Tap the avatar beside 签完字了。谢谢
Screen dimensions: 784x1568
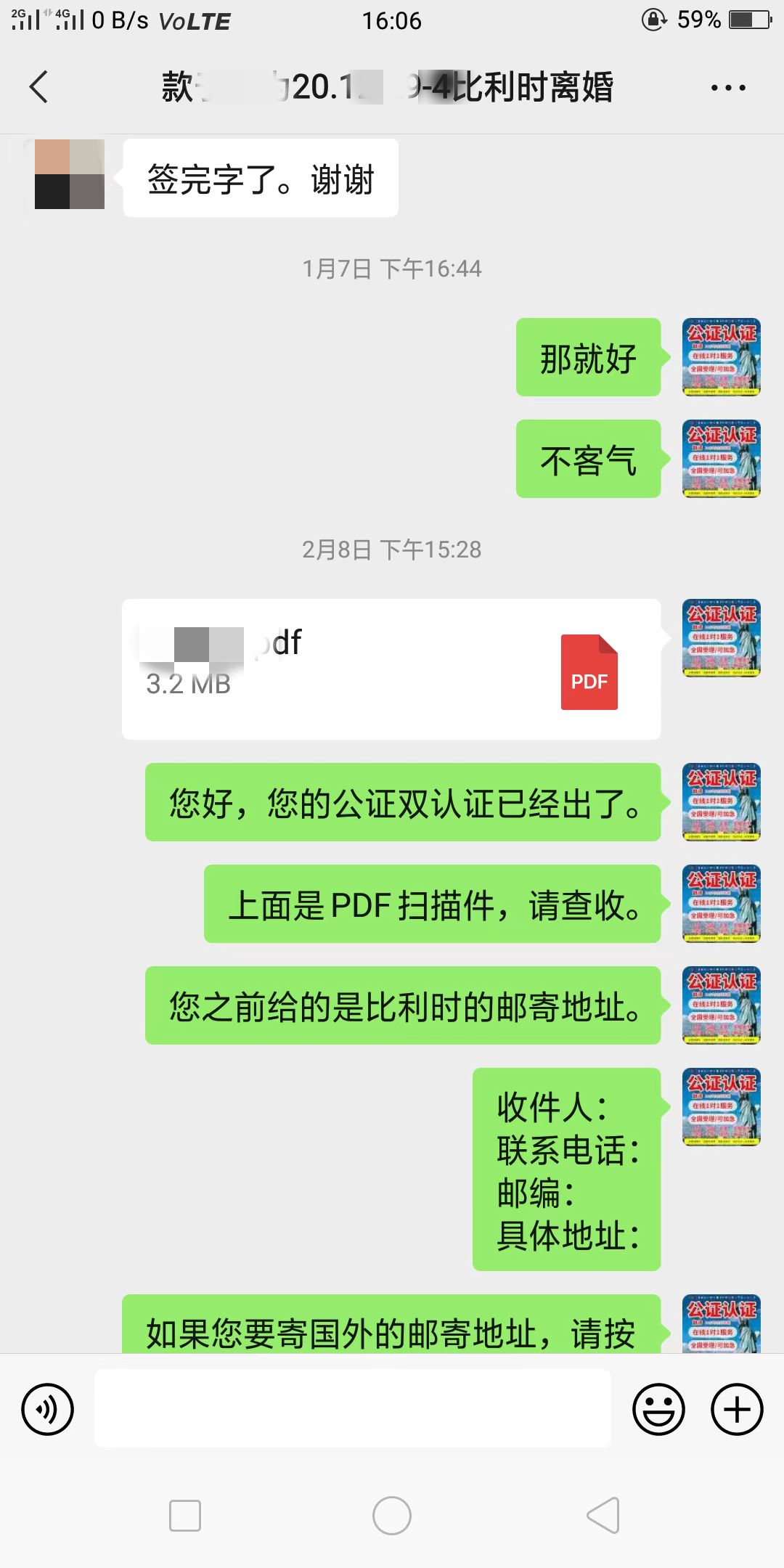point(70,174)
